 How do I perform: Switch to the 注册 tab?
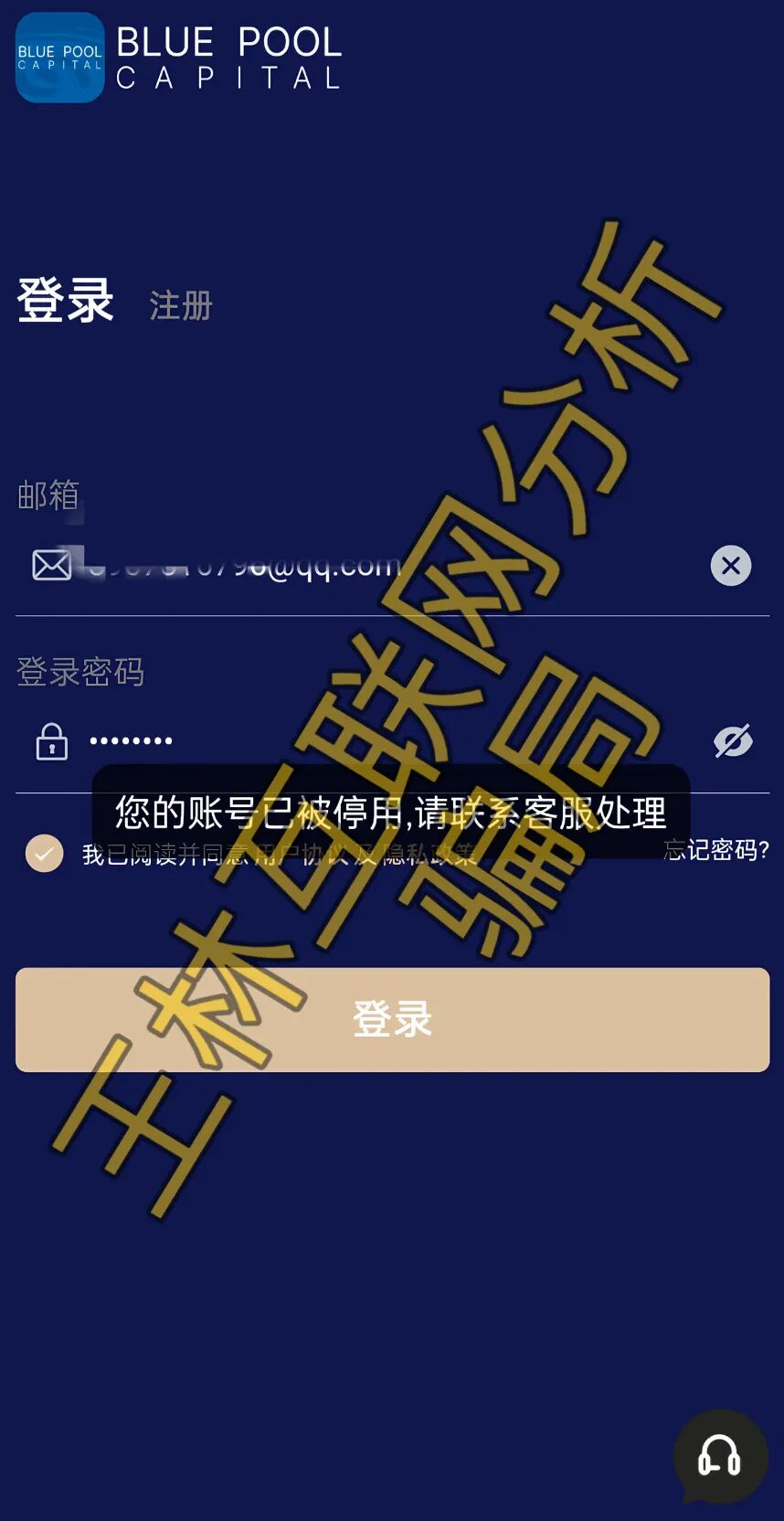tap(180, 305)
